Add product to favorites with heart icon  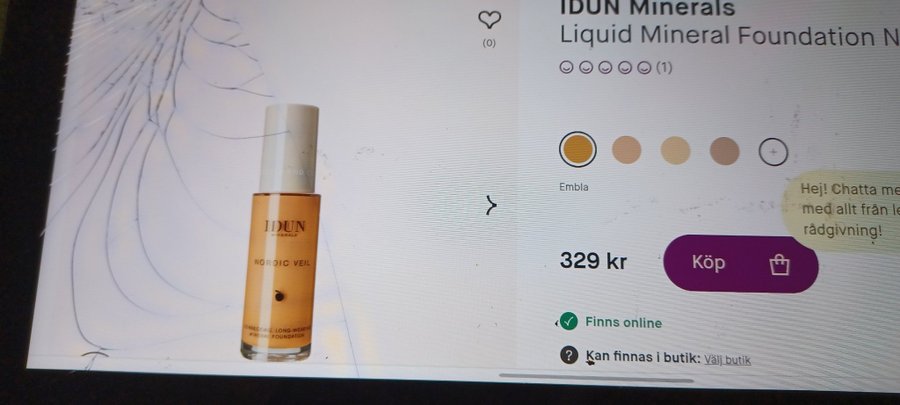(489, 19)
